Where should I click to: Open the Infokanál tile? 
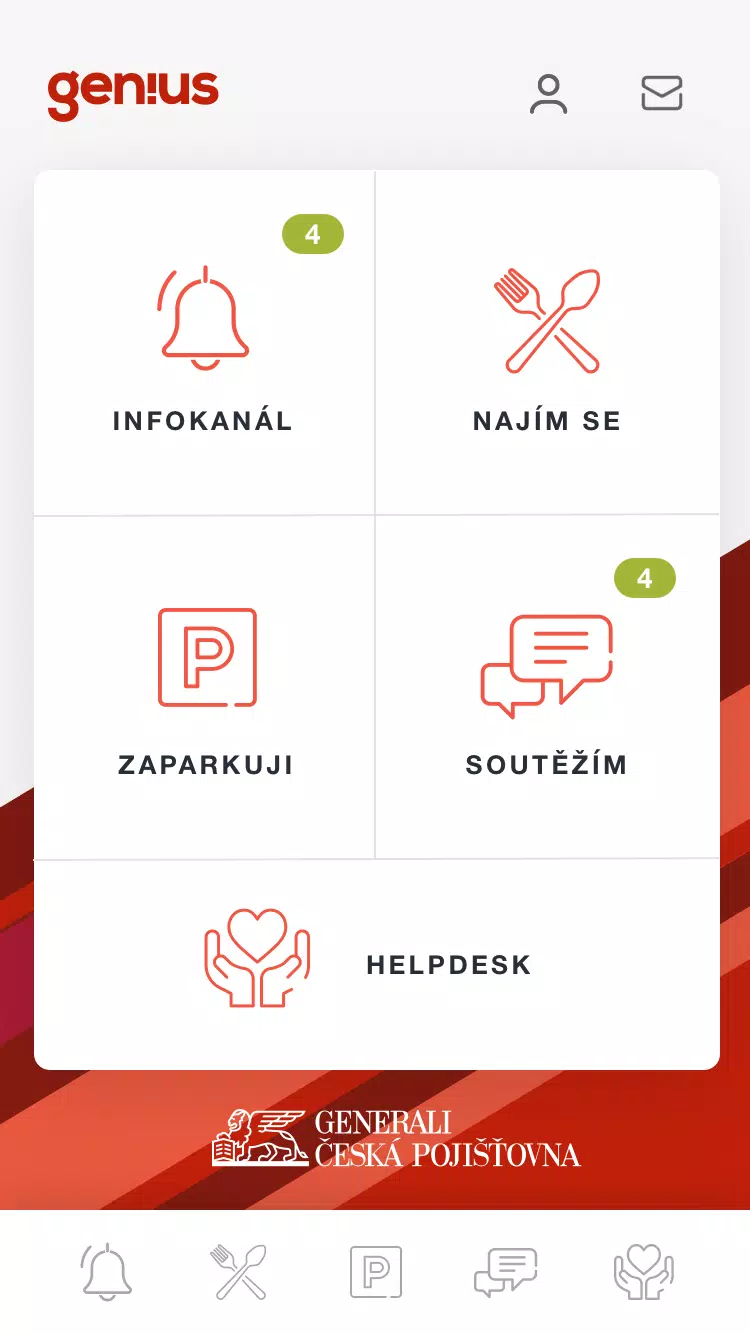204,345
